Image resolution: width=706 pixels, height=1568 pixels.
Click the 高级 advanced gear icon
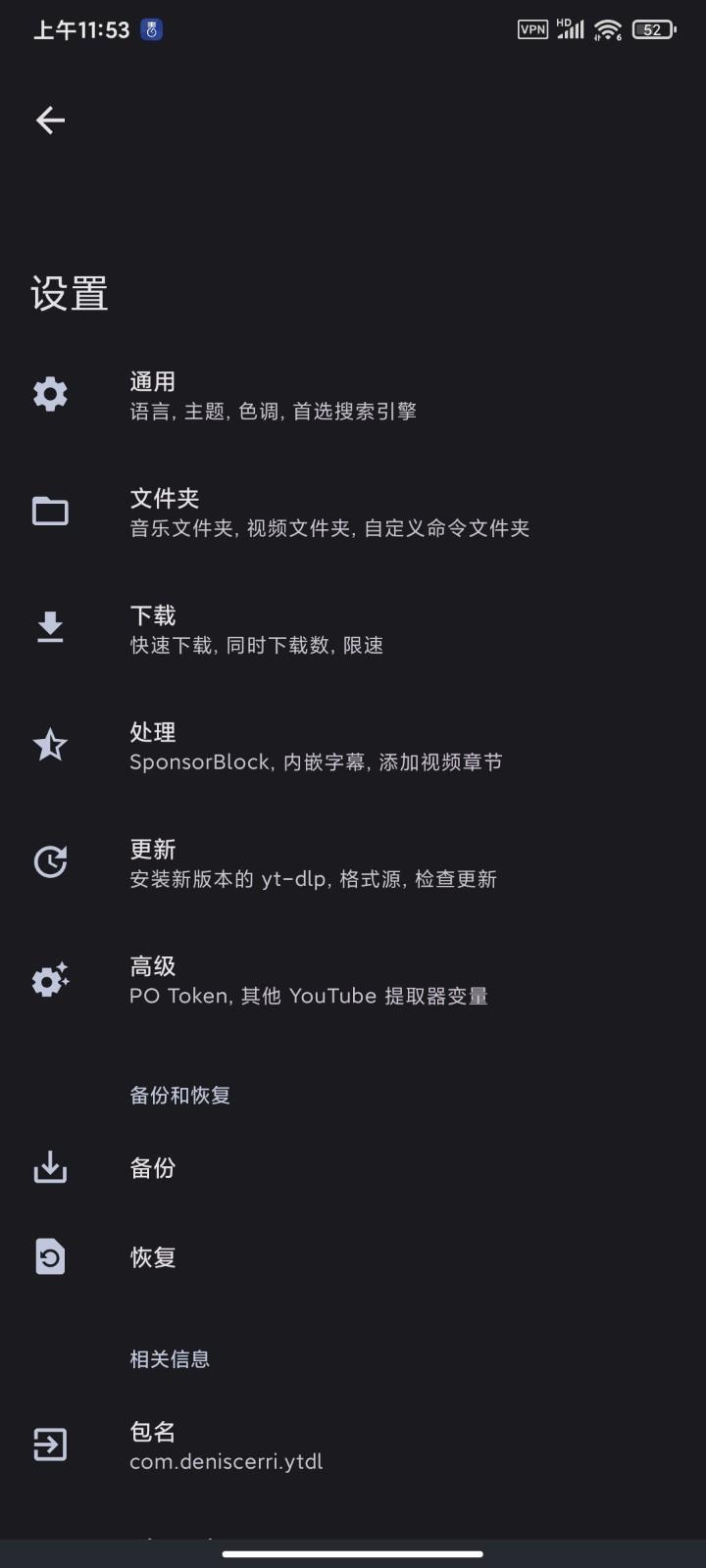click(x=50, y=979)
